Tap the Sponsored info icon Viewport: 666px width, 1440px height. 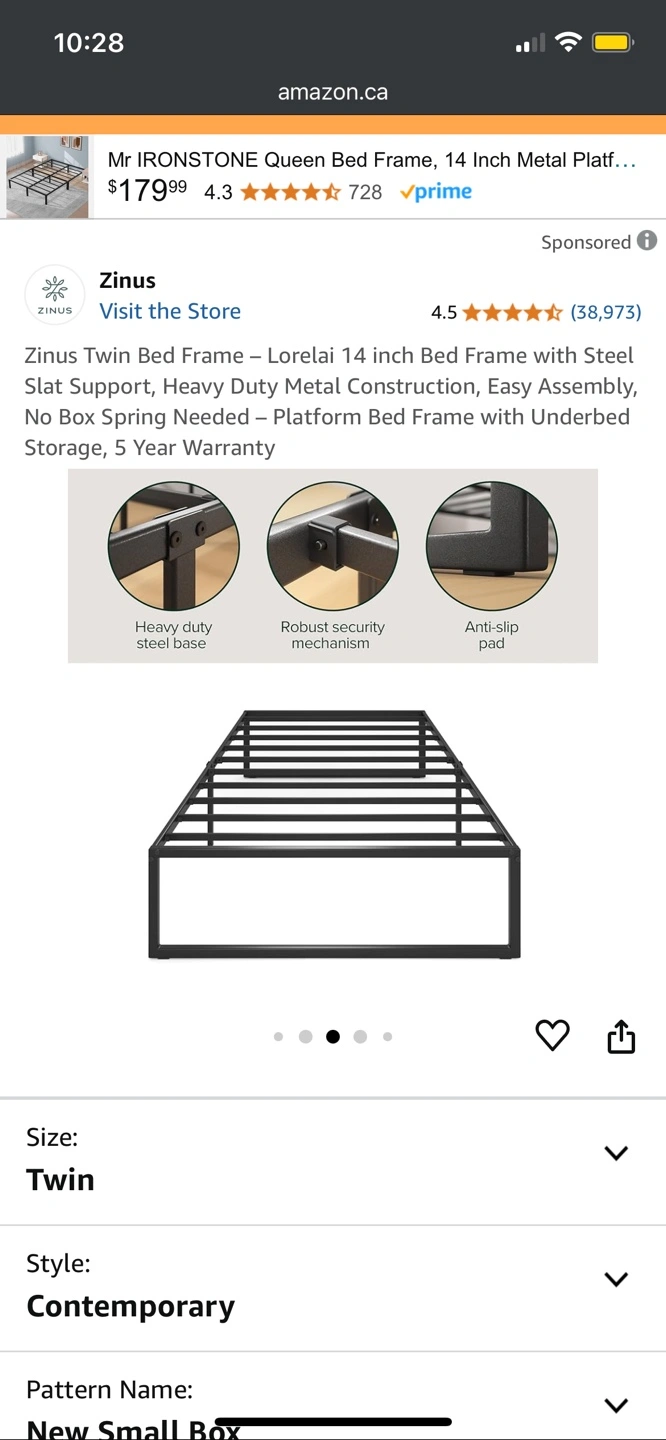[647, 241]
